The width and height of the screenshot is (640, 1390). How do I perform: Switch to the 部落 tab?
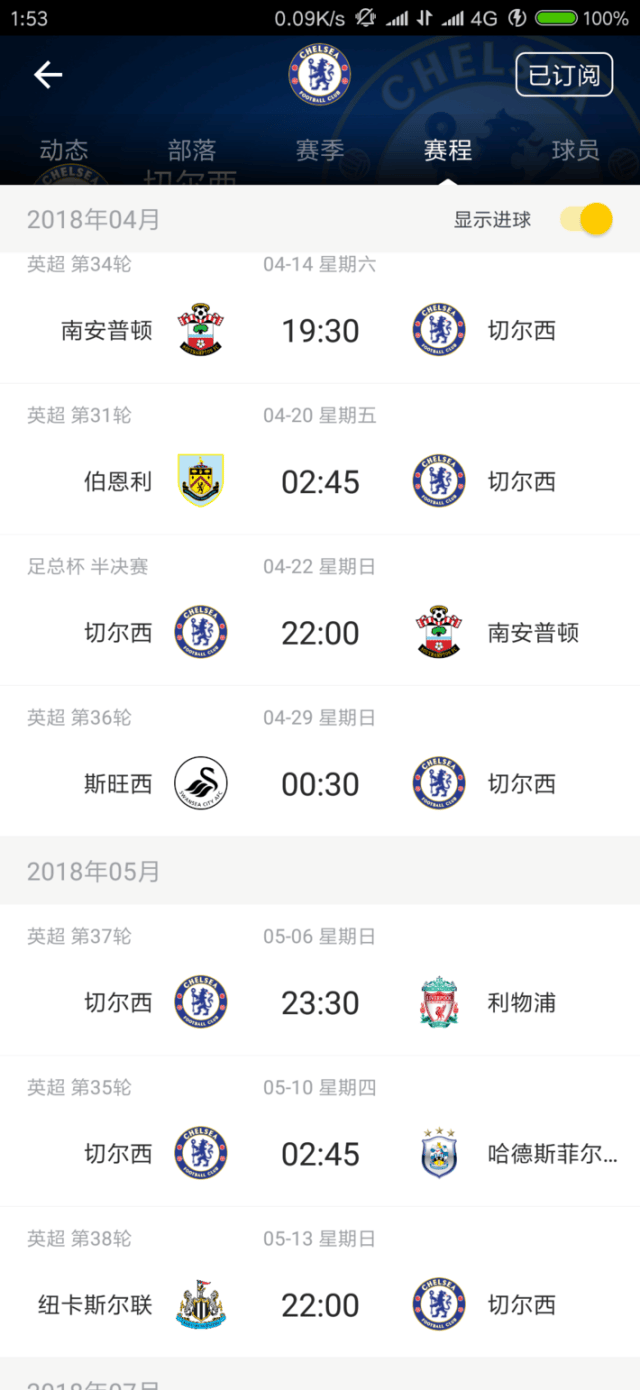[192, 151]
